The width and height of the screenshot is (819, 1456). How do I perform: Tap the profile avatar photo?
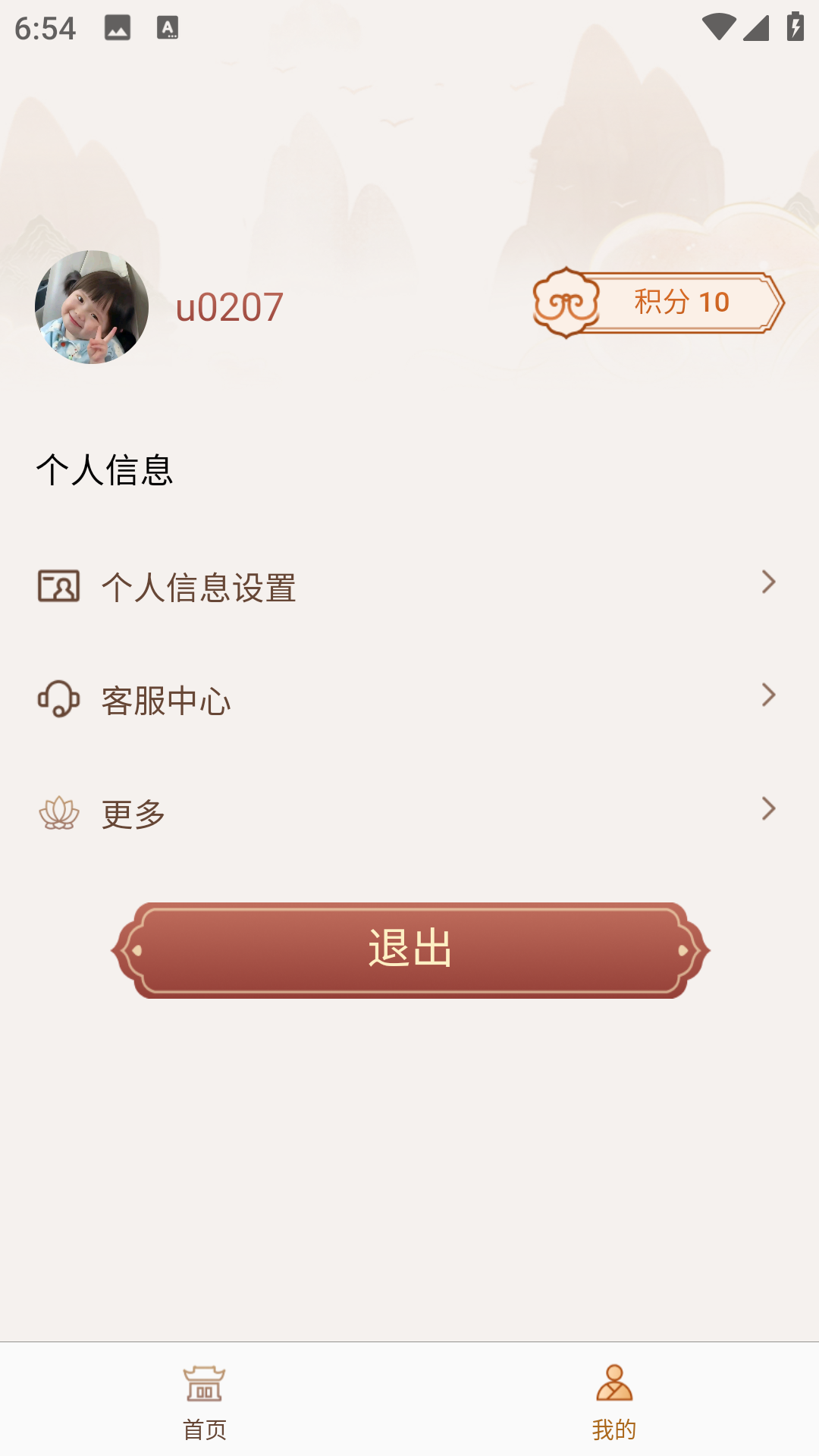point(92,307)
